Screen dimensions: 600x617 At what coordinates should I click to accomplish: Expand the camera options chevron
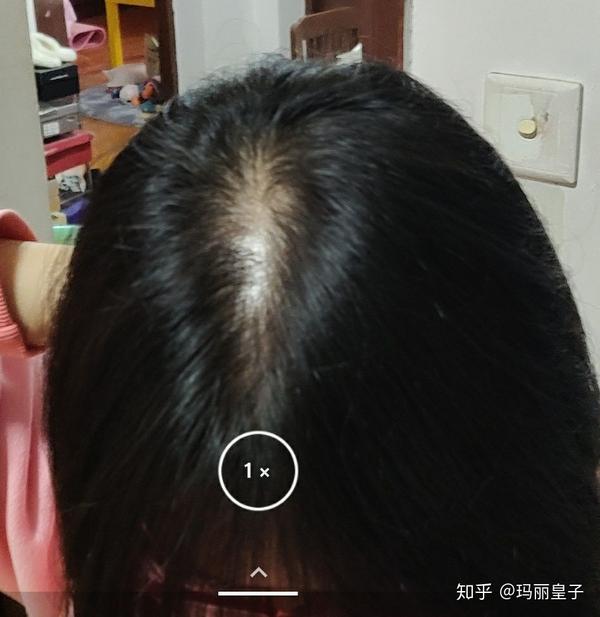258,573
